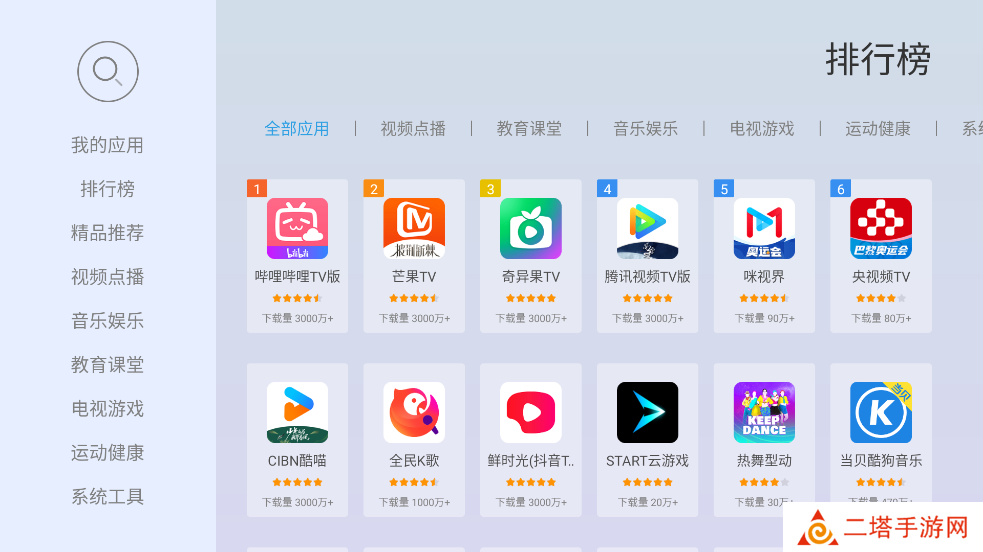Switch to the 视频点播 top tab
Image resolution: width=983 pixels, height=552 pixels.
[413, 129]
